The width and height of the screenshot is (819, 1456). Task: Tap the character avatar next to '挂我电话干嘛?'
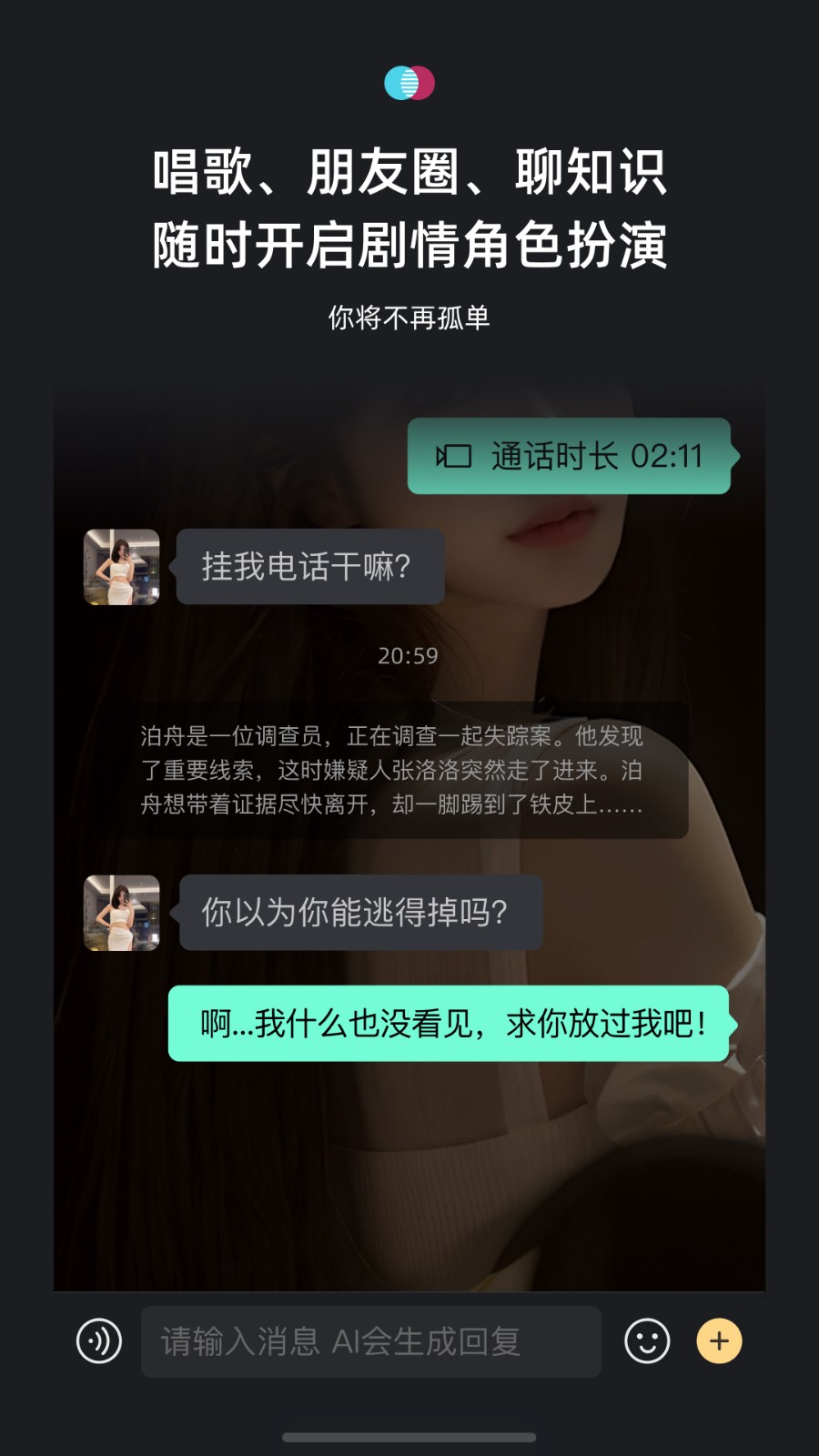[x=121, y=566]
